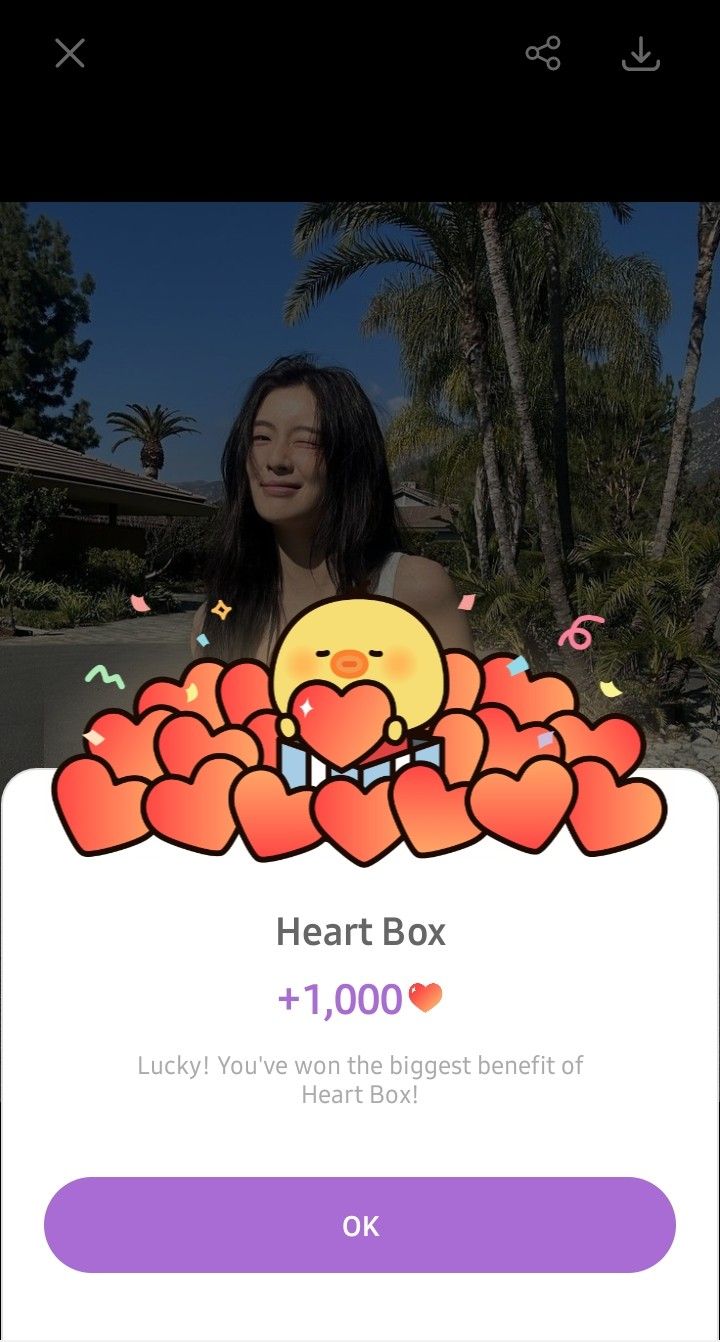Share this photo
720x1342 pixels.
(x=543, y=53)
